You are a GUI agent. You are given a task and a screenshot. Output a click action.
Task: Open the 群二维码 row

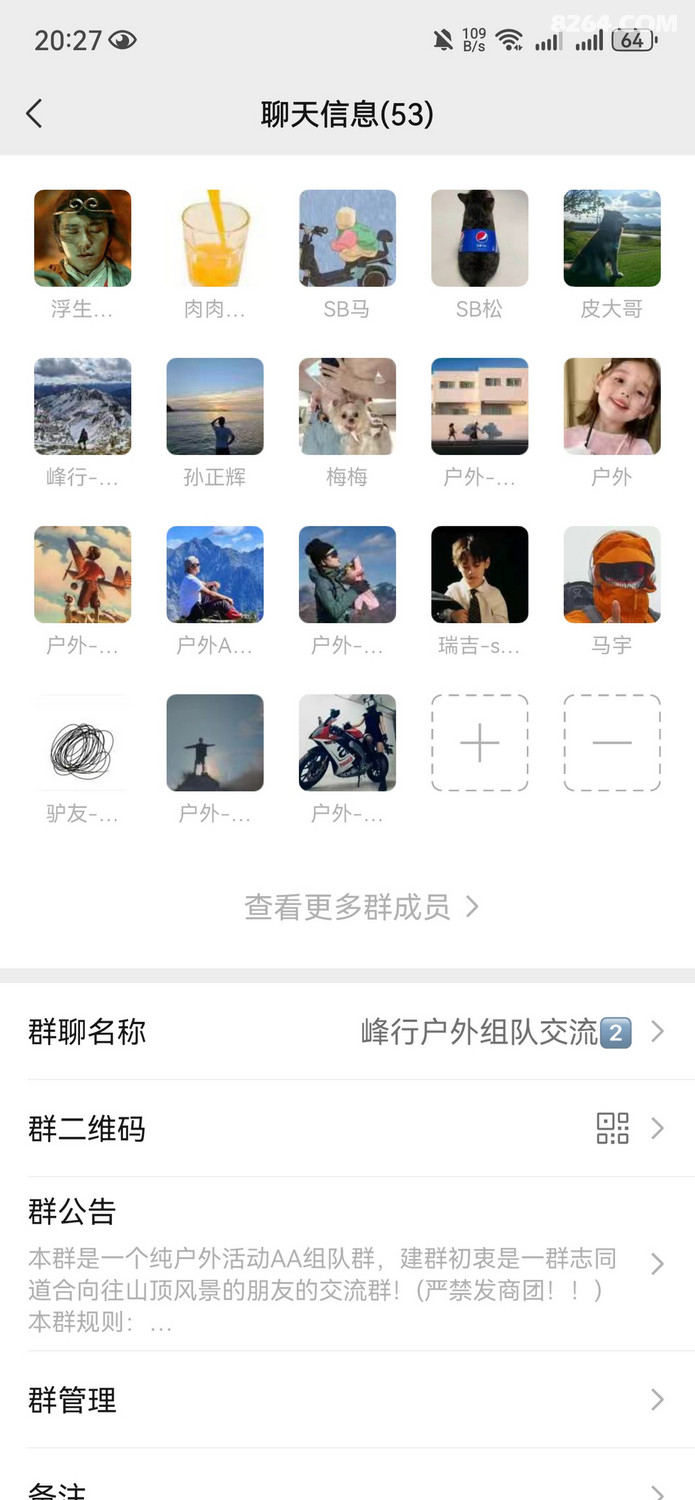347,1129
